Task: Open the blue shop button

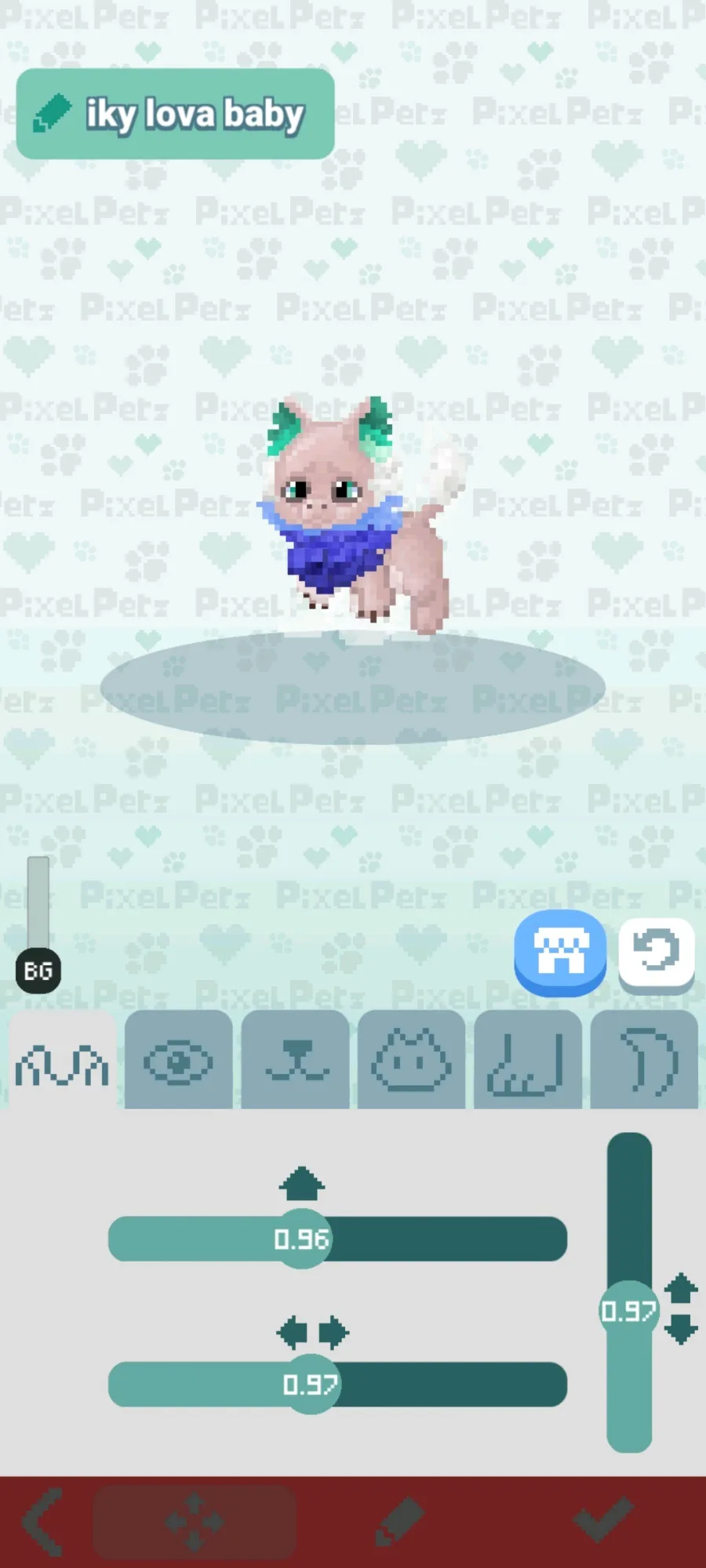Action: 560,951
